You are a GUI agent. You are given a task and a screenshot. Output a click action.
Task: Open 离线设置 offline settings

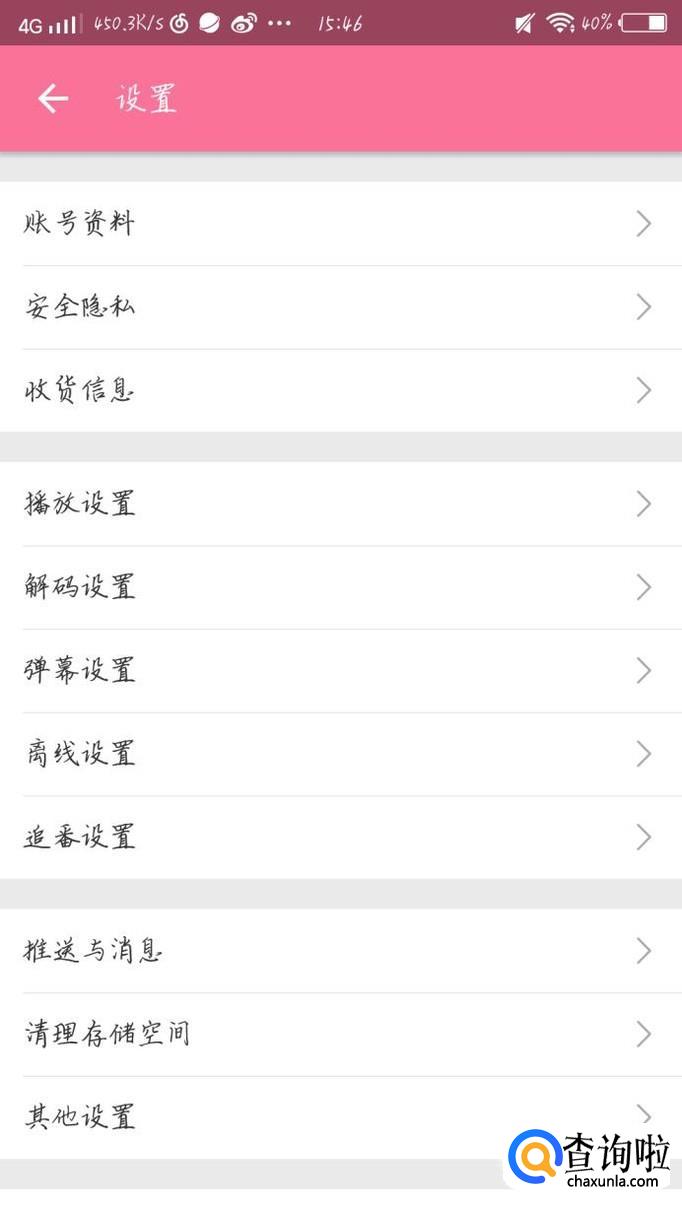coord(341,754)
